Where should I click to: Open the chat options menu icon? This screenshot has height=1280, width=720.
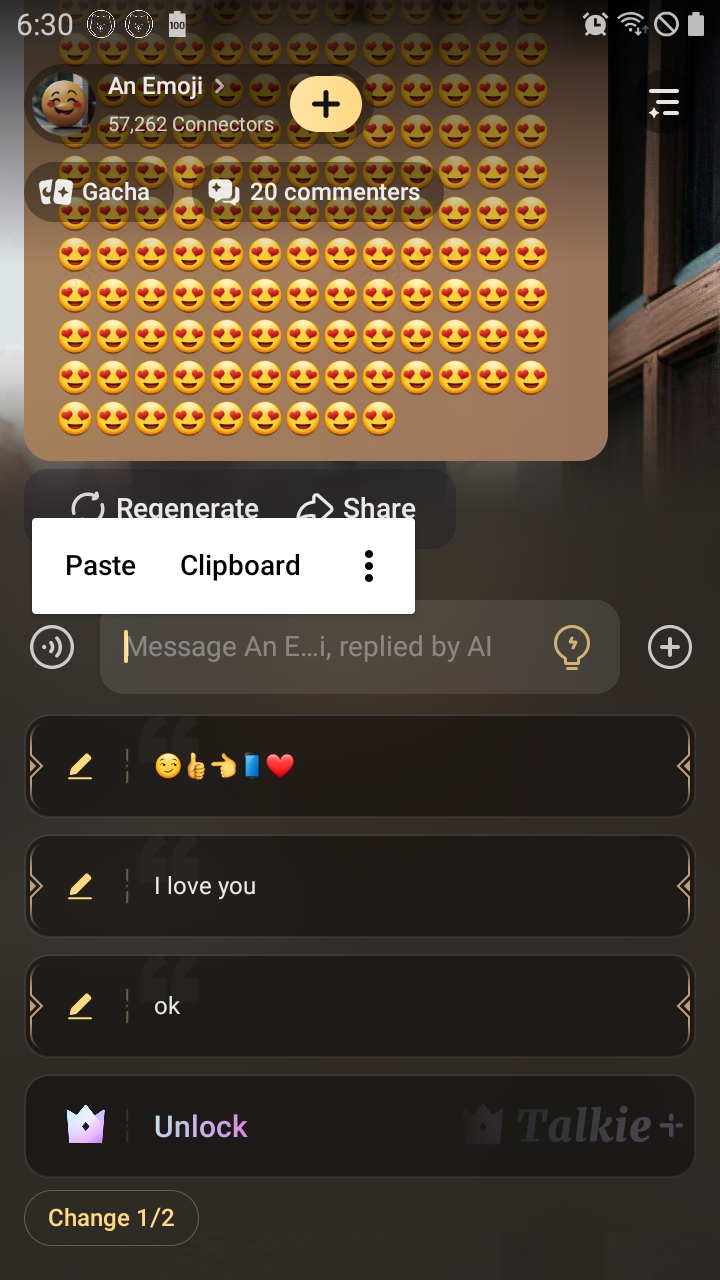(x=664, y=103)
